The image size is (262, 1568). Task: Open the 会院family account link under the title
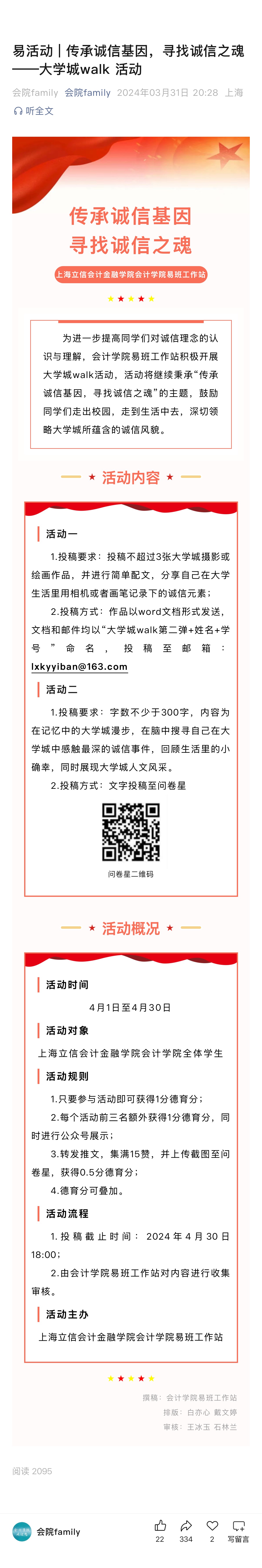point(88,93)
